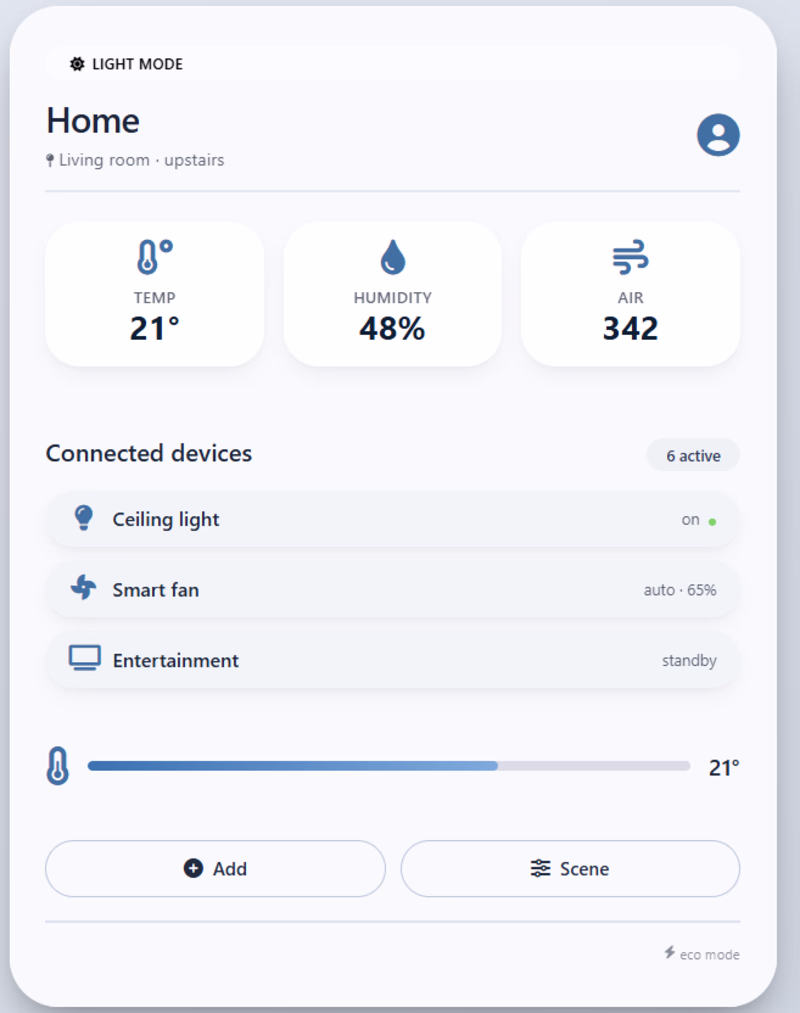The height and width of the screenshot is (1013, 800).
Task: Select the Entertainment device row
Action: pyautogui.click(x=392, y=661)
